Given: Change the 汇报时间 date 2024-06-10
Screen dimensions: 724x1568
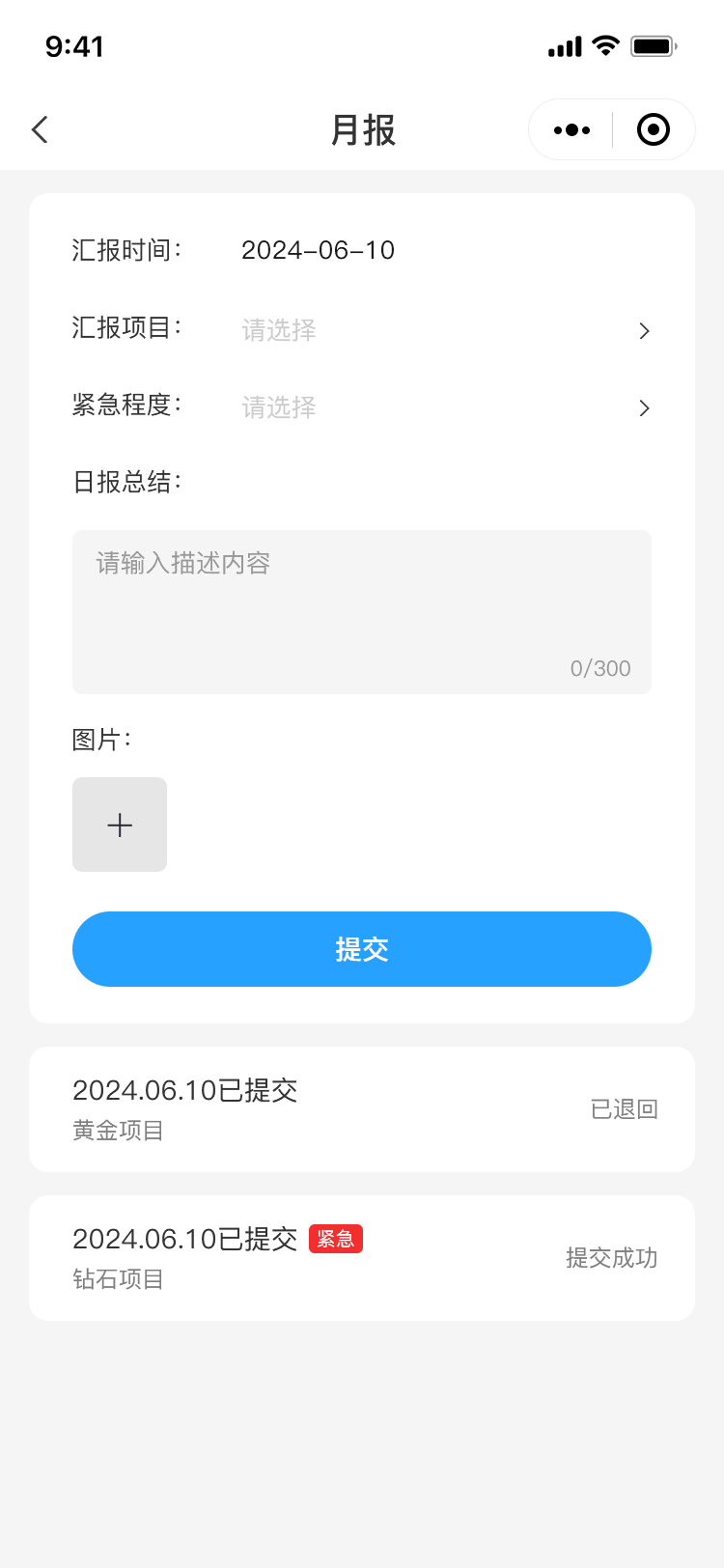Looking at the screenshot, I should pyautogui.click(x=318, y=250).
